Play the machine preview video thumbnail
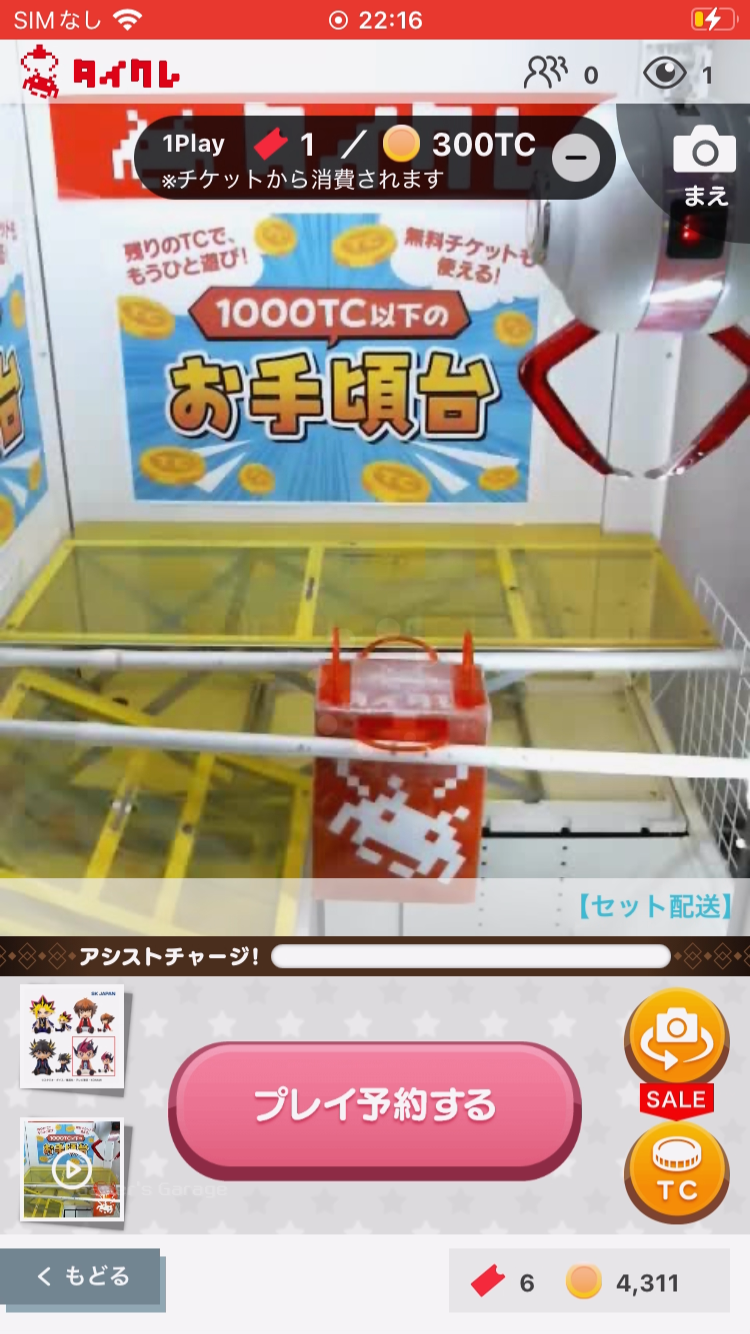 tap(72, 1168)
